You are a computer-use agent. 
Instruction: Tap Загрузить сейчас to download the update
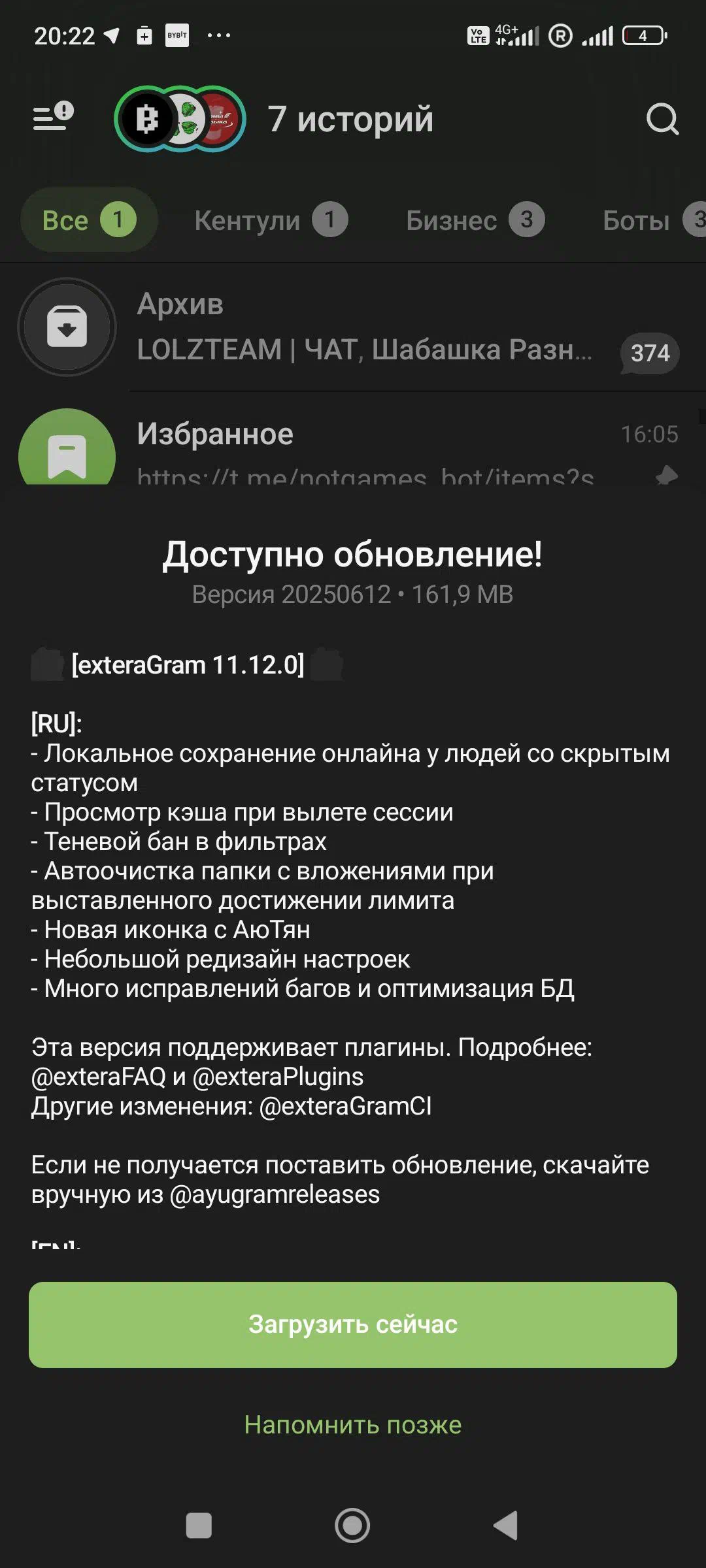(353, 1324)
